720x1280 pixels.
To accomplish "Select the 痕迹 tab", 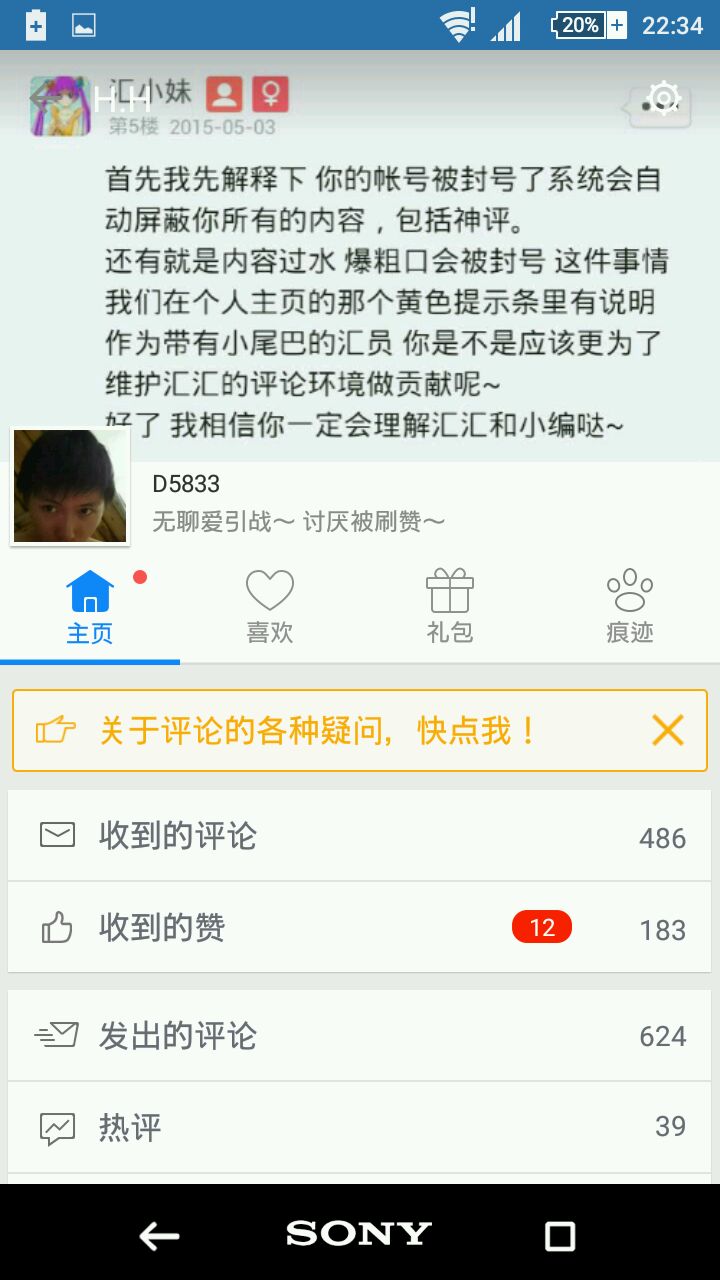I will (x=630, y=607).
